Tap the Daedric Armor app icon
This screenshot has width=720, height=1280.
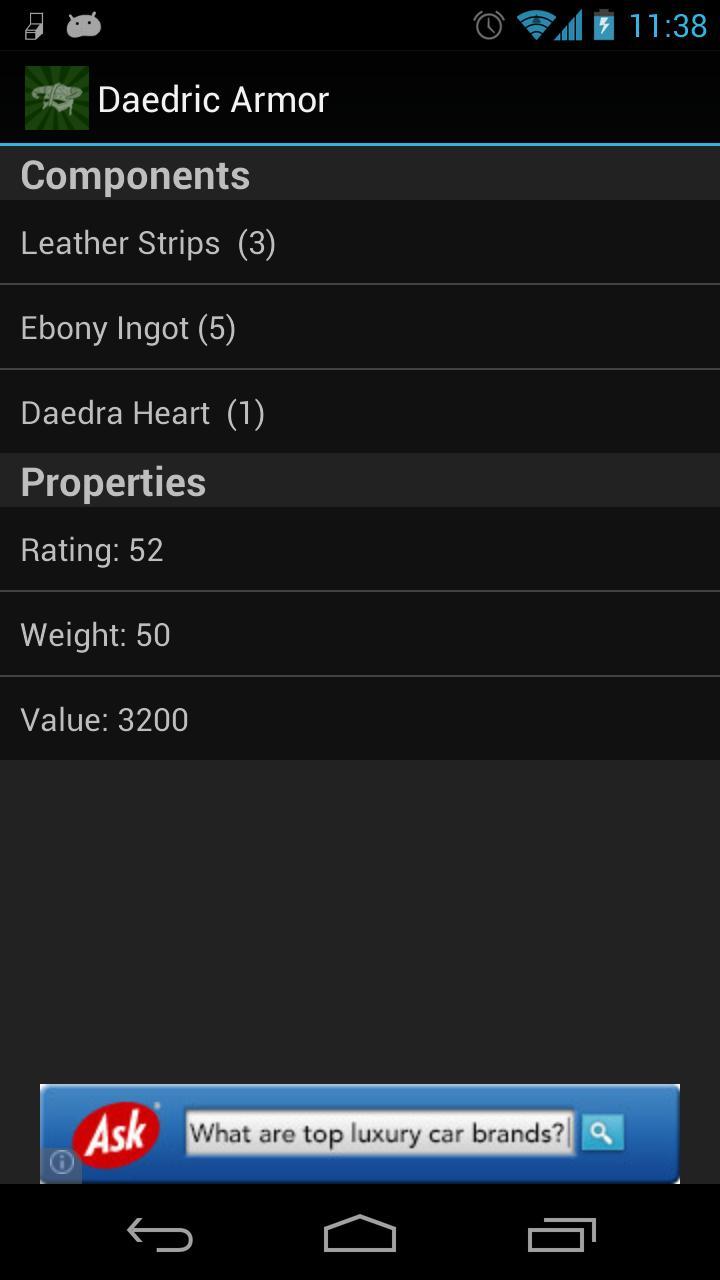click(57, 98)
